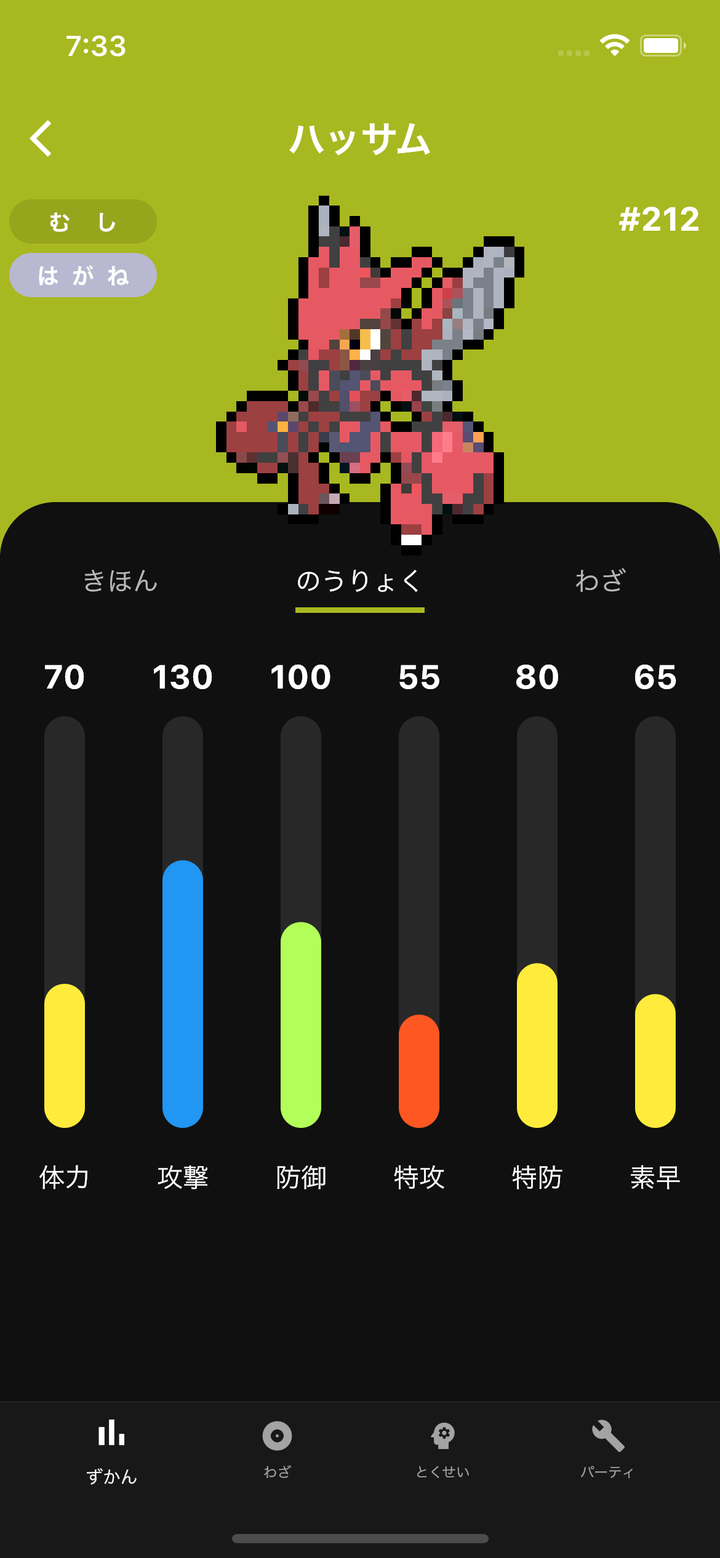Screen dimensions: 720x1558
Task: Go back using the back arrow
Action: (x=41, y=139)
